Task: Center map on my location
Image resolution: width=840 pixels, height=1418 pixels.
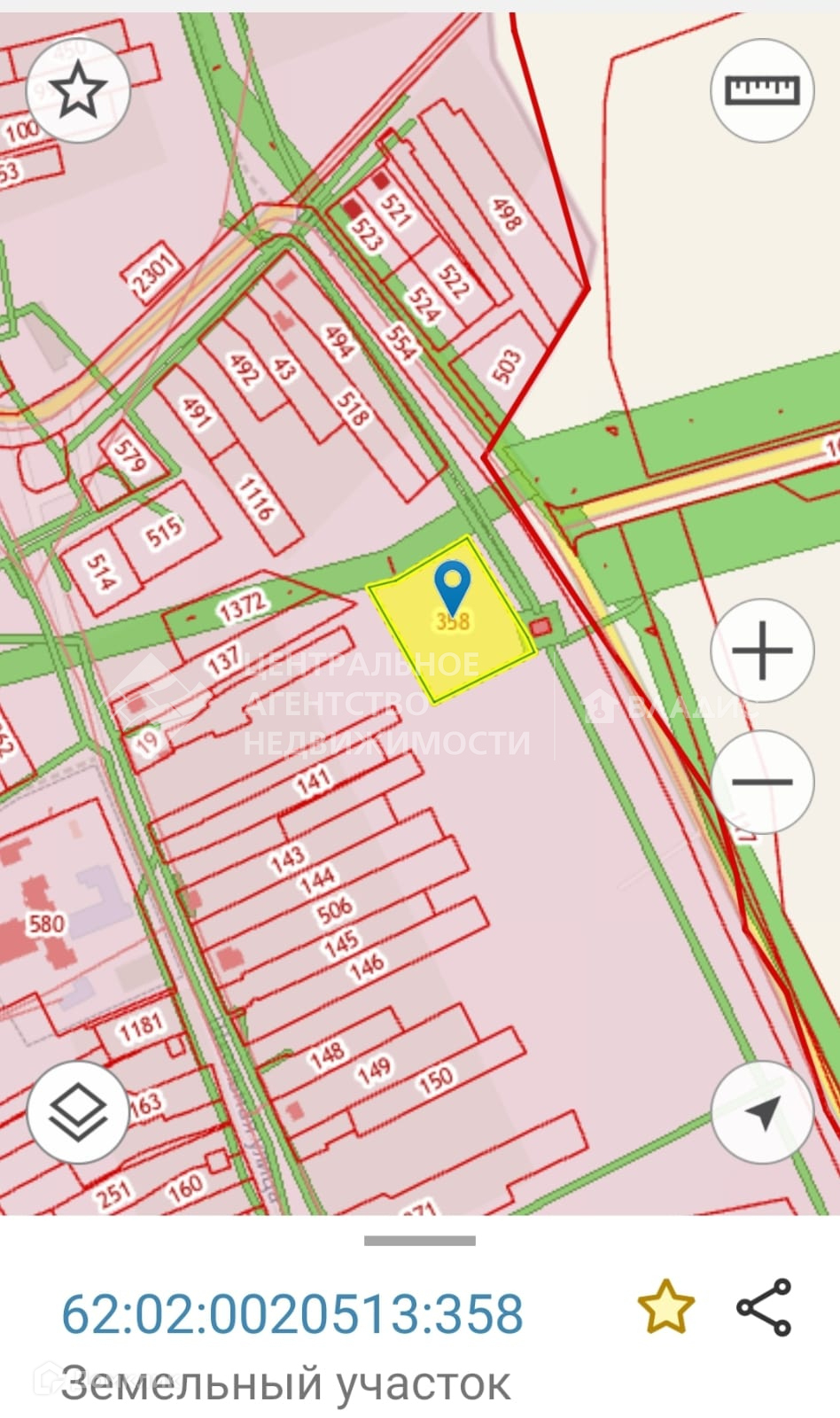Action: [x=762, y=1112]
